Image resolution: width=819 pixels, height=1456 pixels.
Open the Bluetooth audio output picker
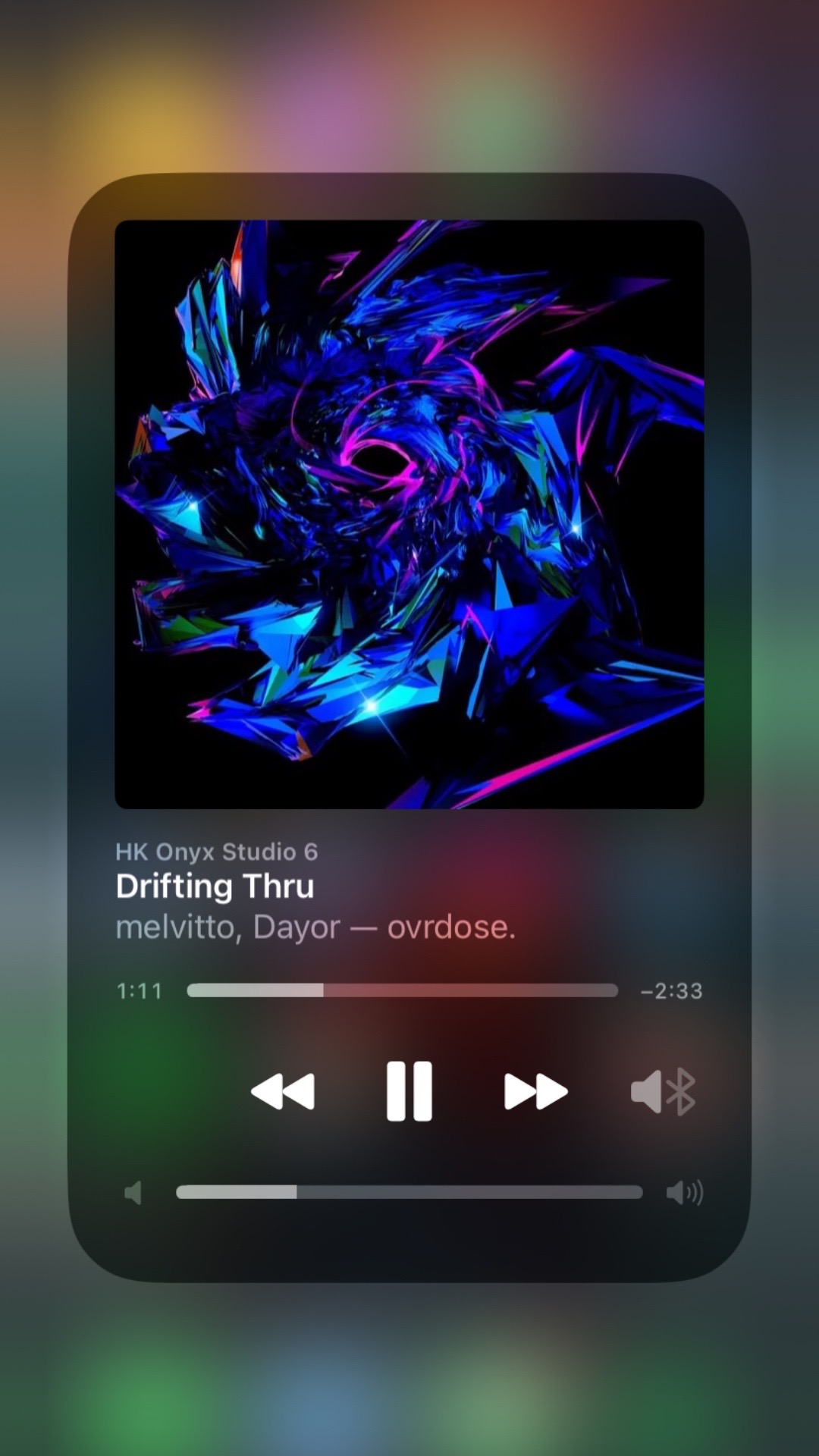coord(663,1091)
